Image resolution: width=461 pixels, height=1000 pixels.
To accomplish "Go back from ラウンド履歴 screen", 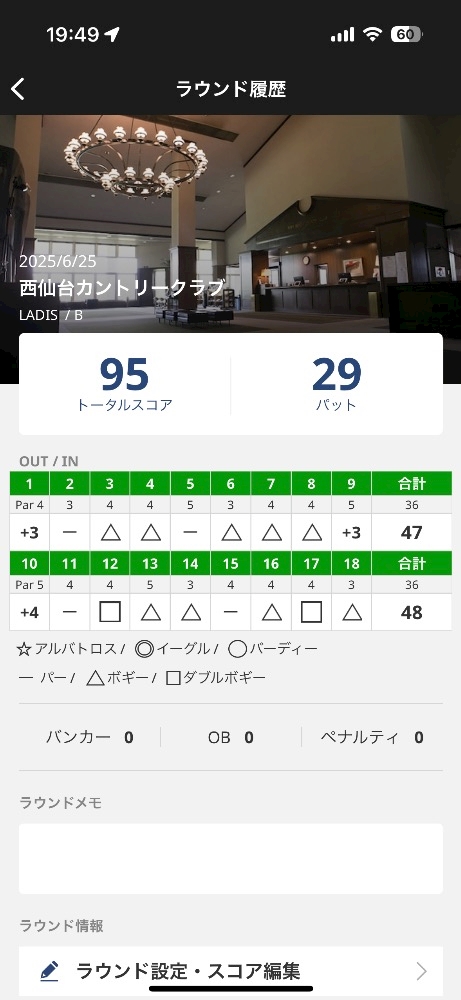I will 18,89.
